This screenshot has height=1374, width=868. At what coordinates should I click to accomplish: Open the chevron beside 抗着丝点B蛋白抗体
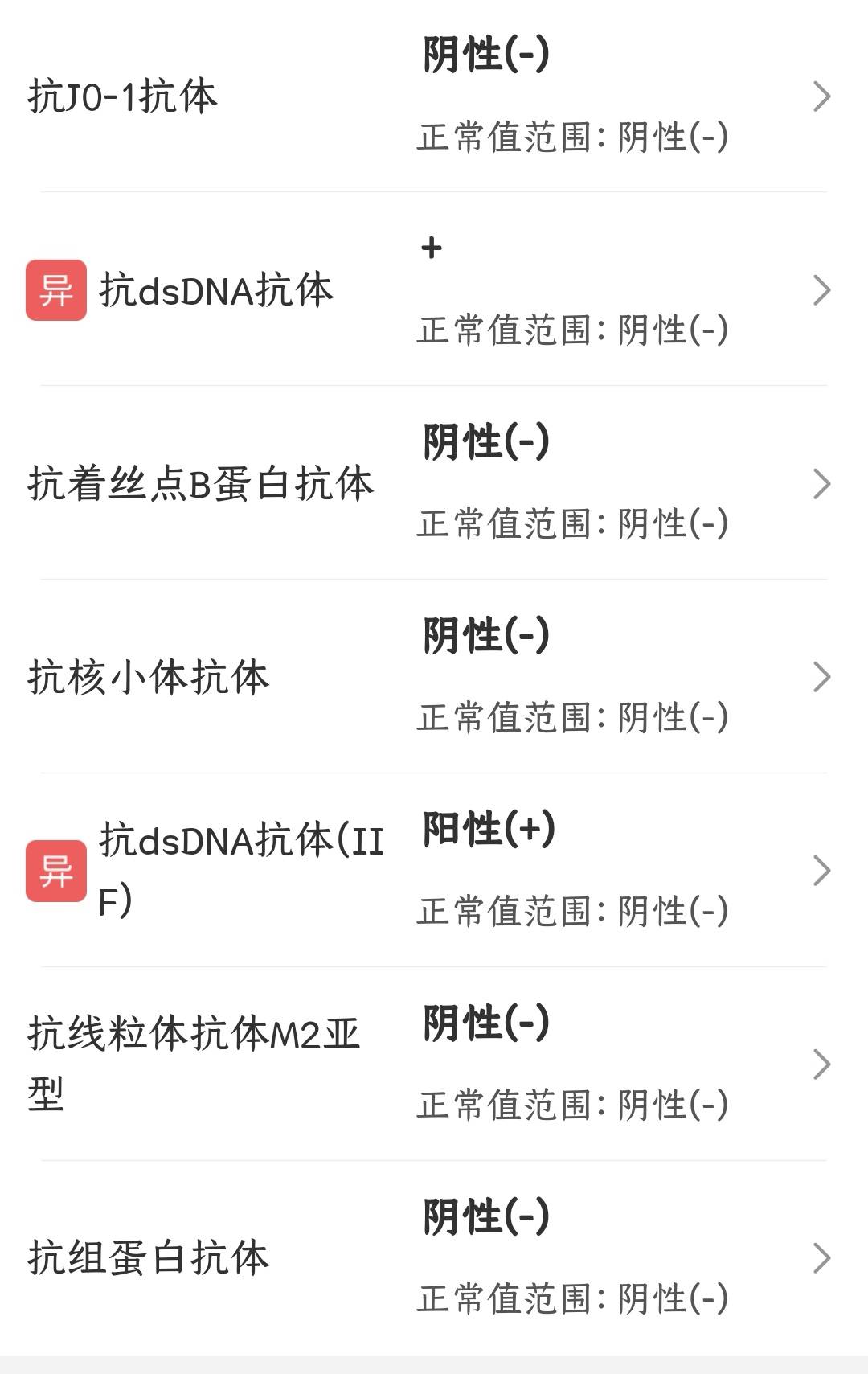click(821, 482)
